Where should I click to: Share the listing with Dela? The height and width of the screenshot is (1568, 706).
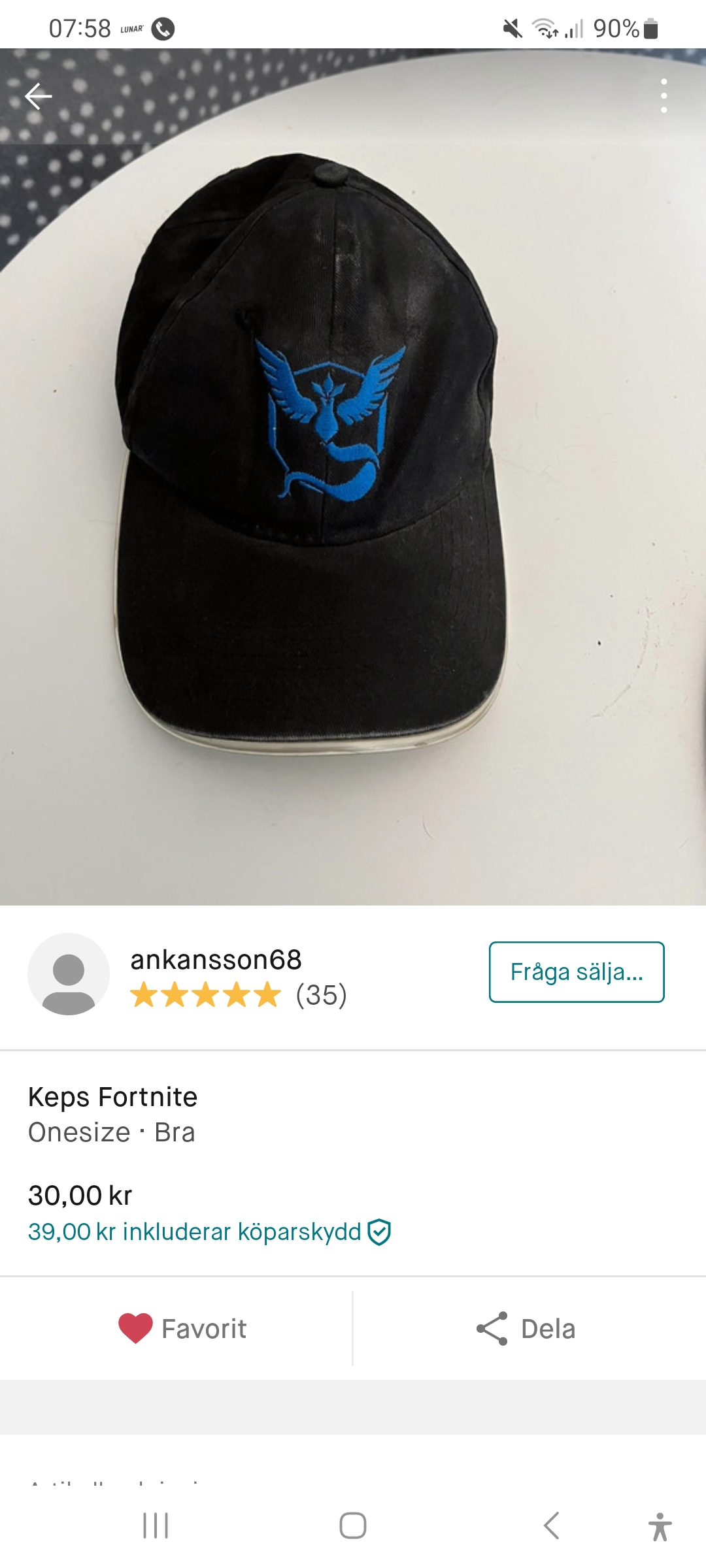pyautogui.click(x=526, y=1329)
